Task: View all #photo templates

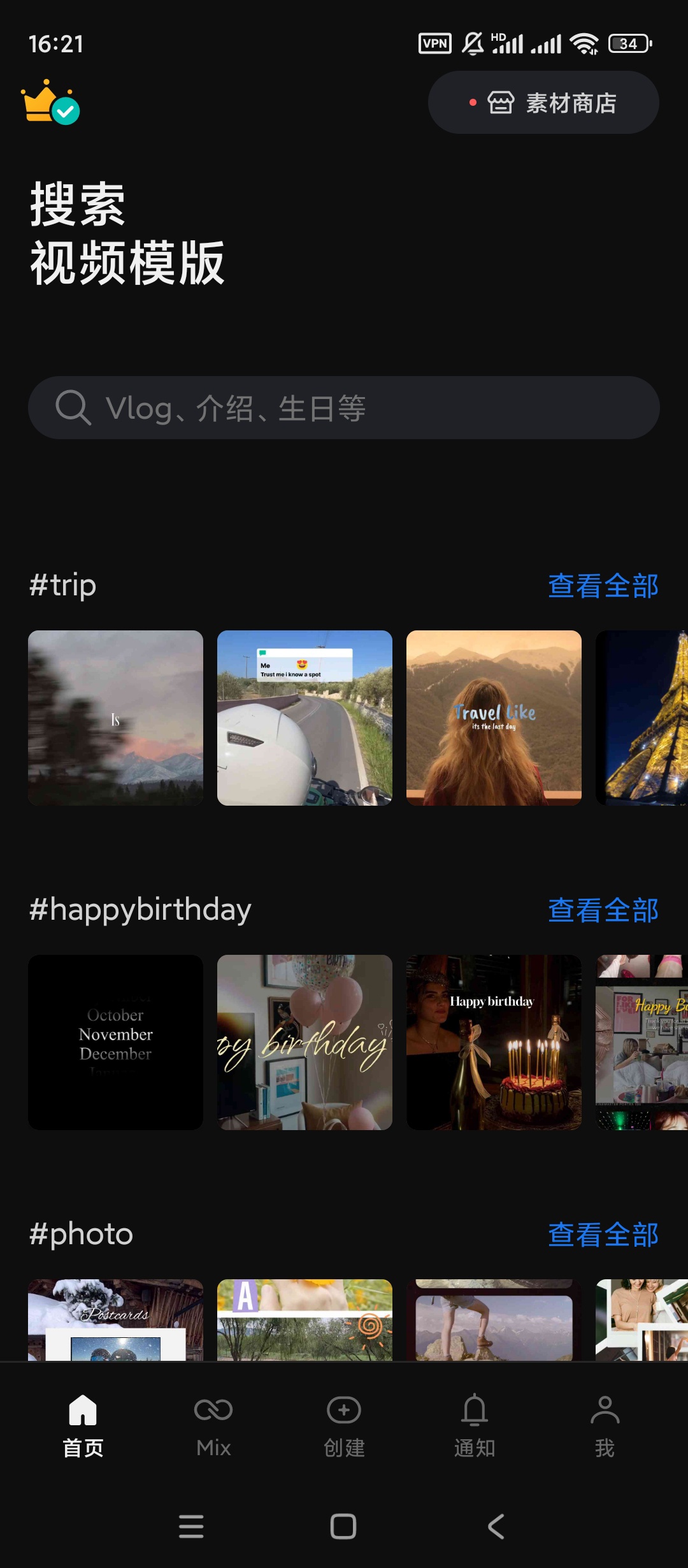Action: pos(603,1235)
